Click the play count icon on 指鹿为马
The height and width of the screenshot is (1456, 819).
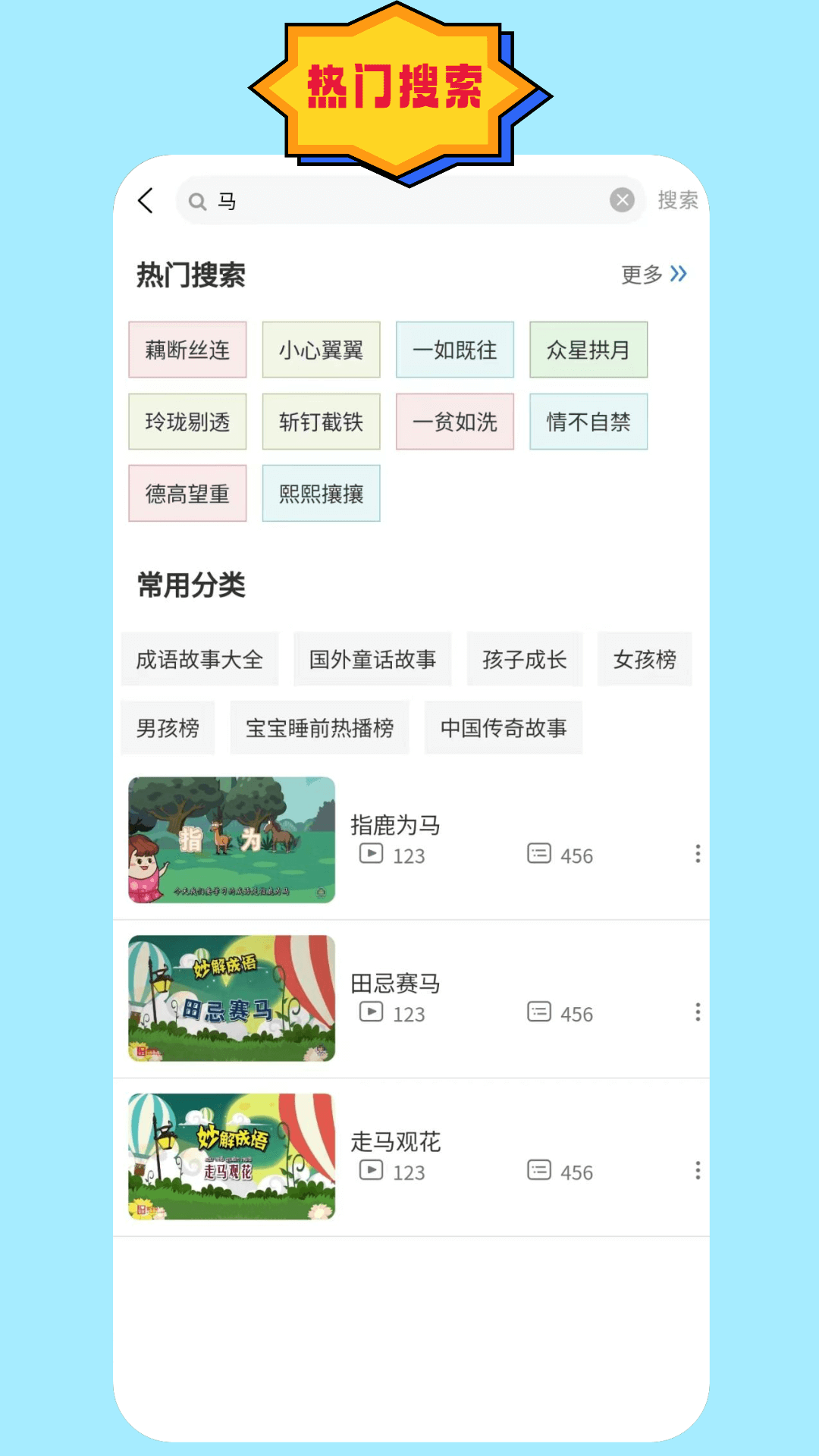click(x=371, y=855)
